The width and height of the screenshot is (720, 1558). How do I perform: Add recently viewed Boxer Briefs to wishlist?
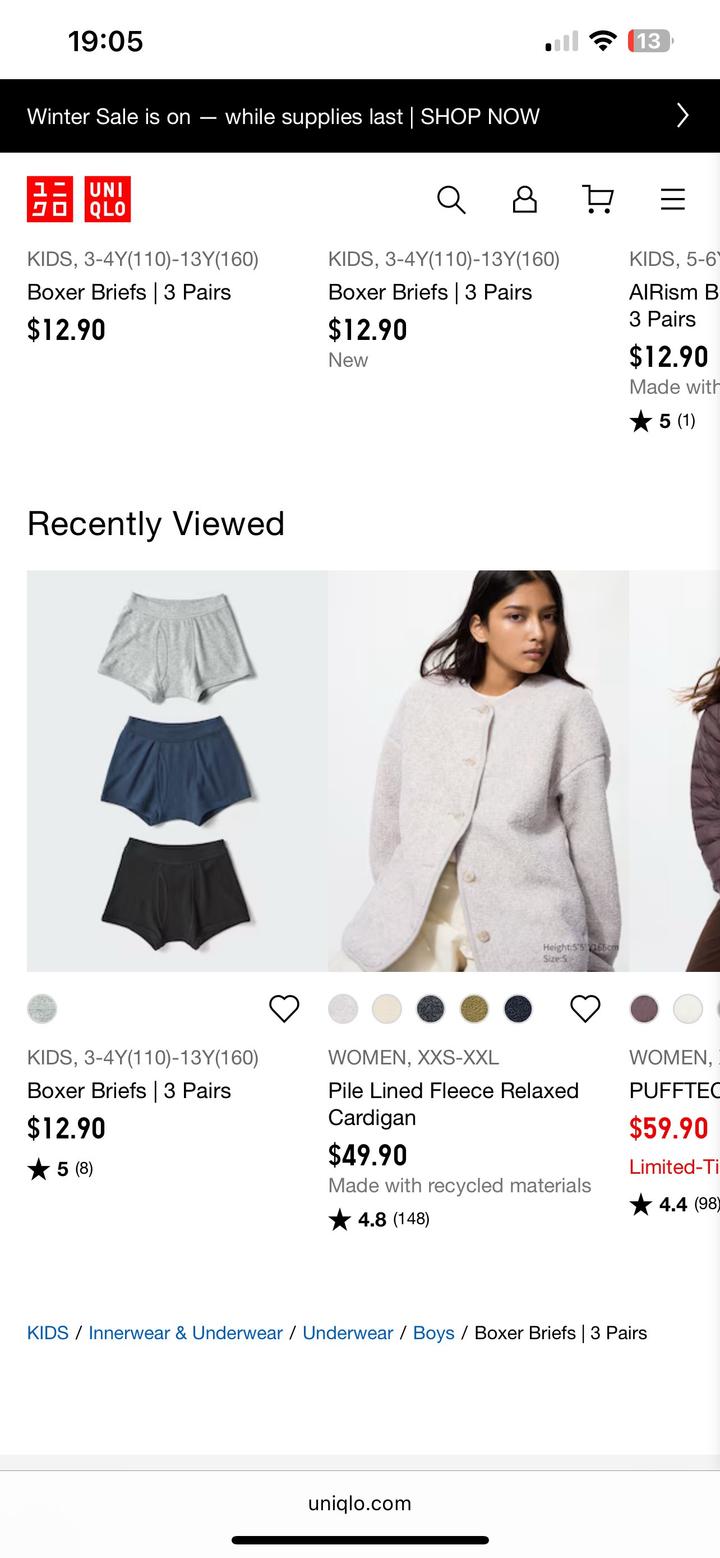pos(284,1009)
